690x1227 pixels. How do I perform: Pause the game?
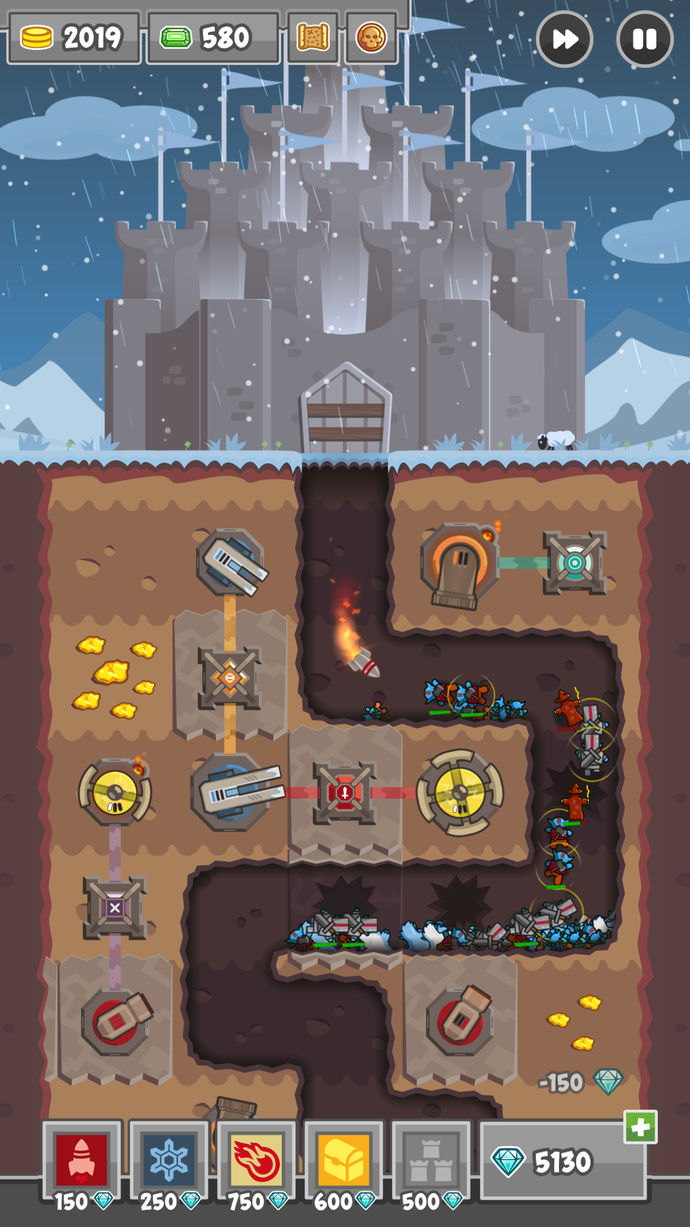[x=645, y=39]
